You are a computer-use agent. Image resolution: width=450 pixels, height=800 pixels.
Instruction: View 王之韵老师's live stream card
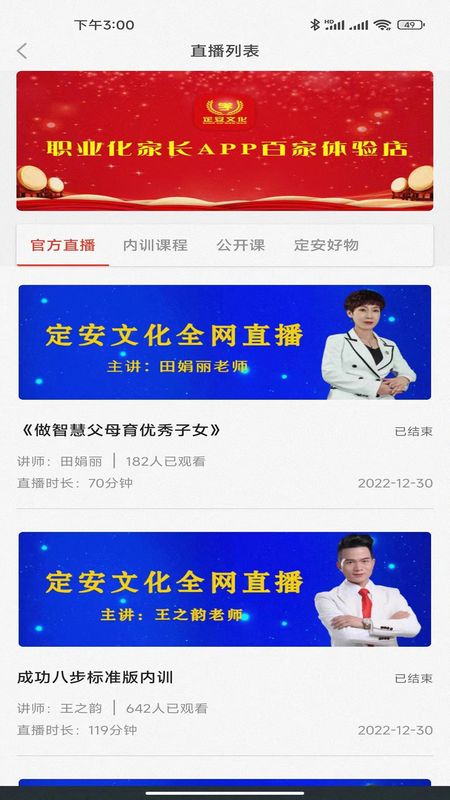[x=225, y=589]
